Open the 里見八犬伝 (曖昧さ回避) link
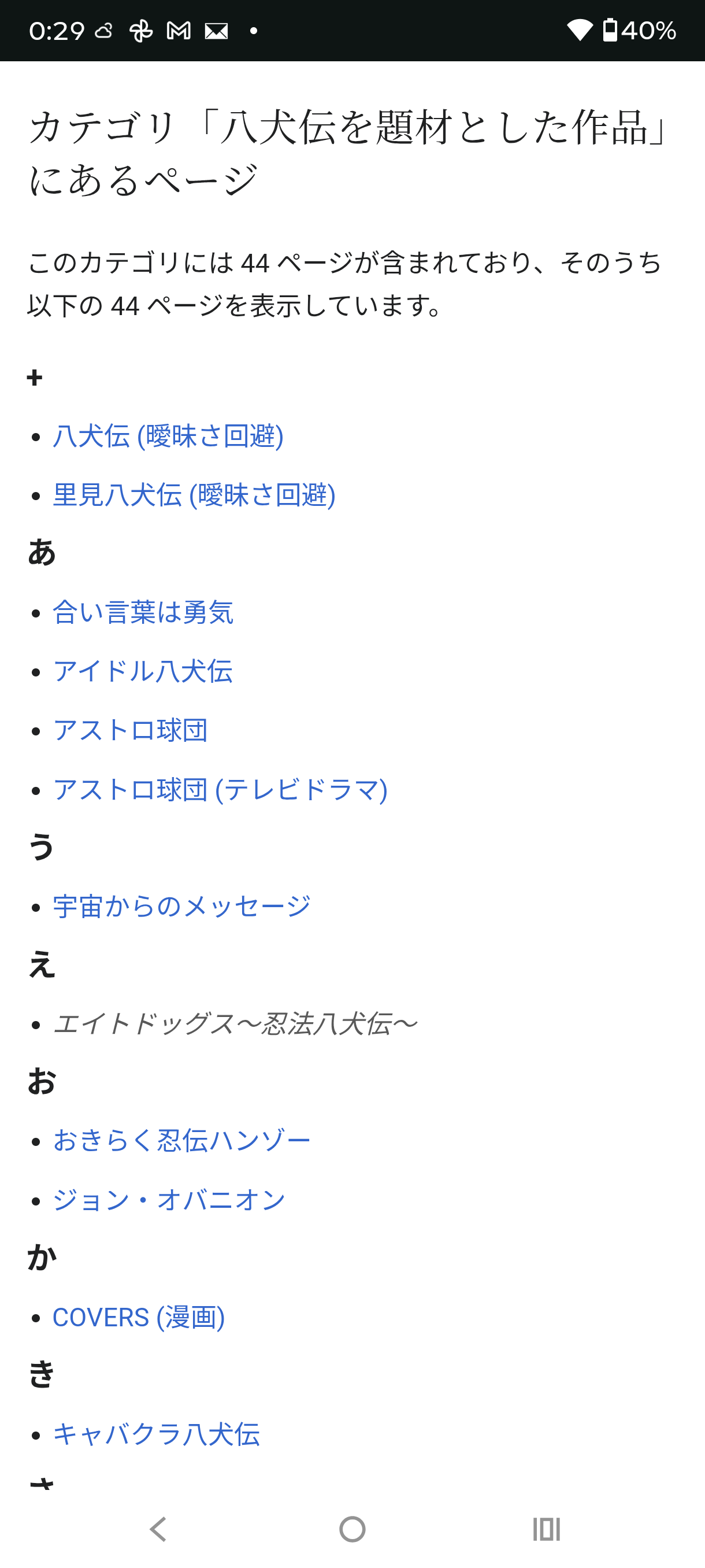The height and width of the screenshot is (1568, 705). click(194, 495)
